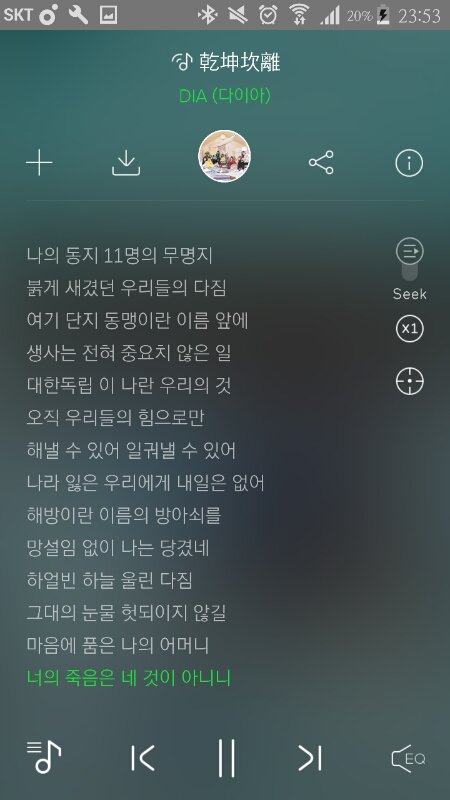Open the EQ sound settings
The image size is (450, 800).
[x=408, y=759]
